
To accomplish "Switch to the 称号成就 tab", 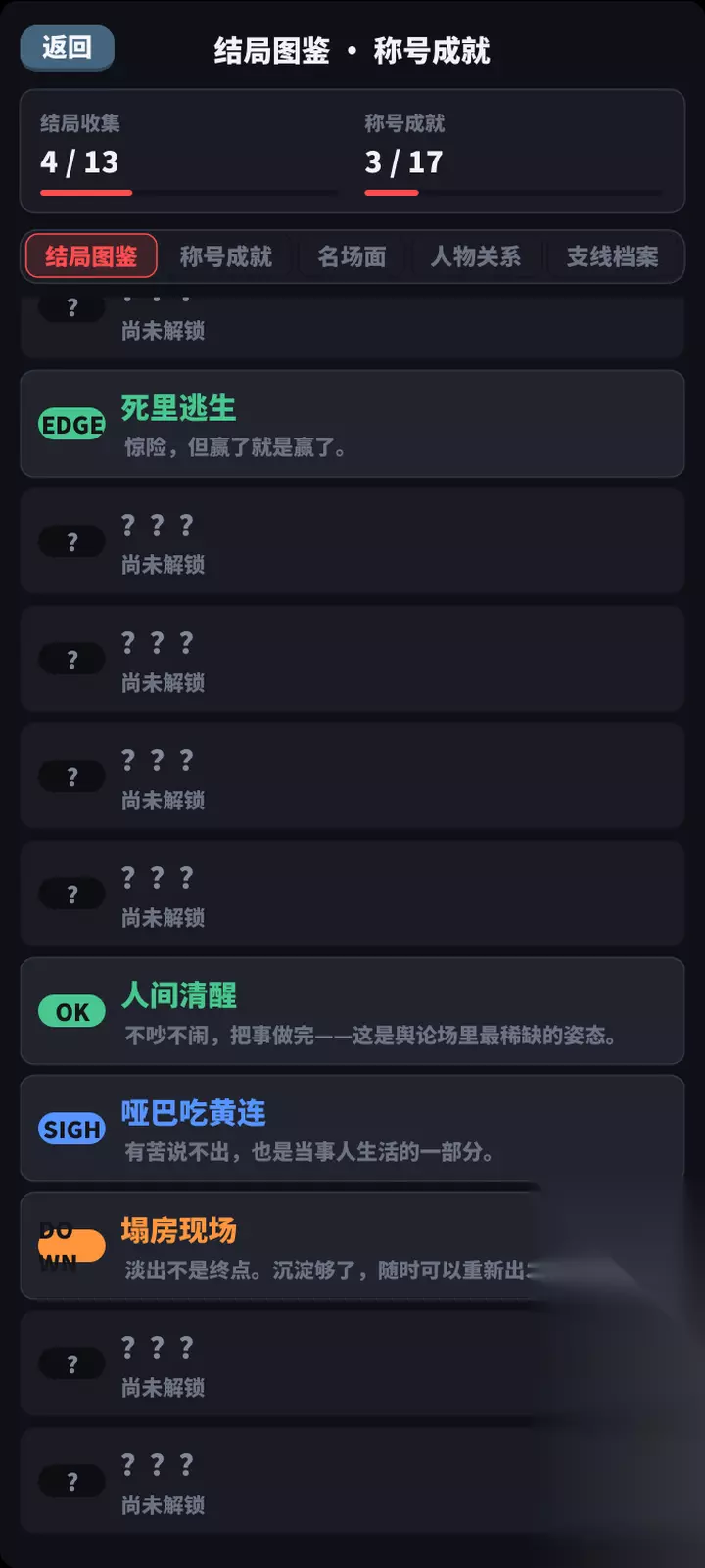I will (226, 256).
